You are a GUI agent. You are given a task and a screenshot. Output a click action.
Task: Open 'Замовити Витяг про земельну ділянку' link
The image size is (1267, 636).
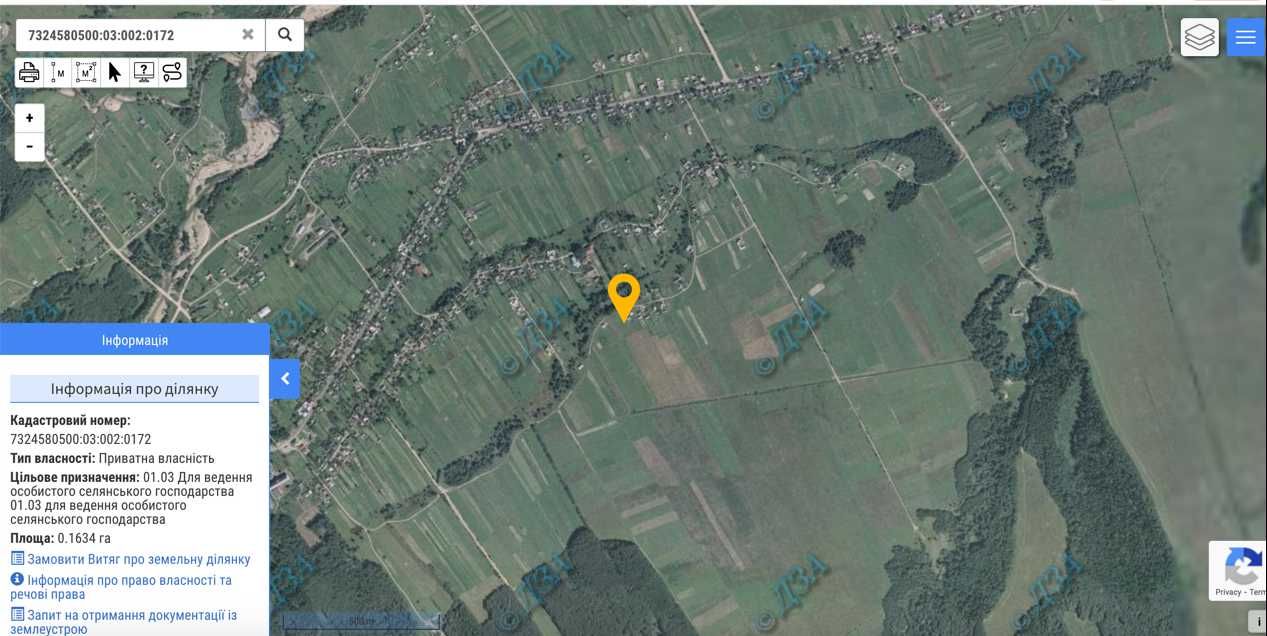coord(138,559)
